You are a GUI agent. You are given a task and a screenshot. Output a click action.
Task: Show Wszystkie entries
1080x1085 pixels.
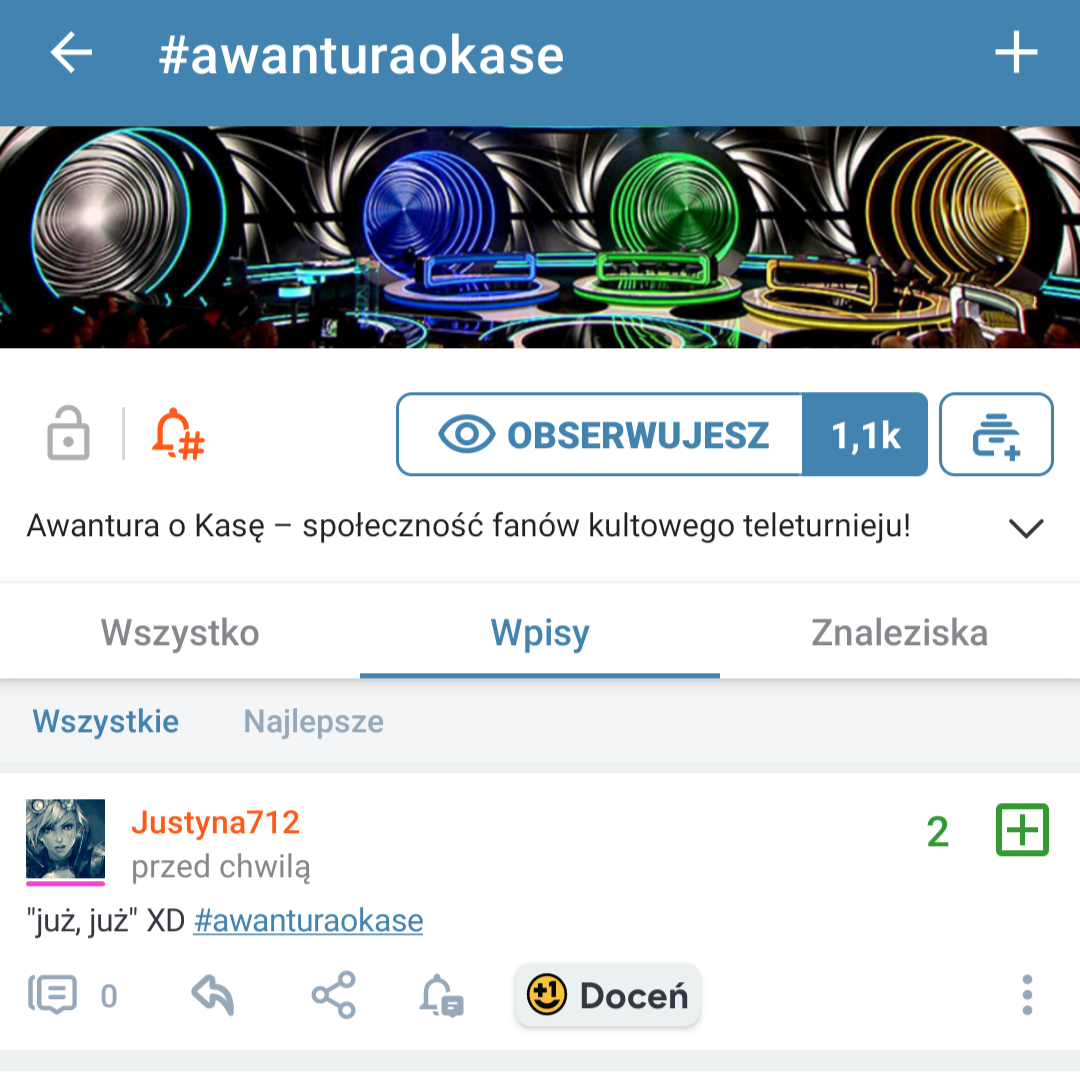pyautogui.click(x=105, y=721)
